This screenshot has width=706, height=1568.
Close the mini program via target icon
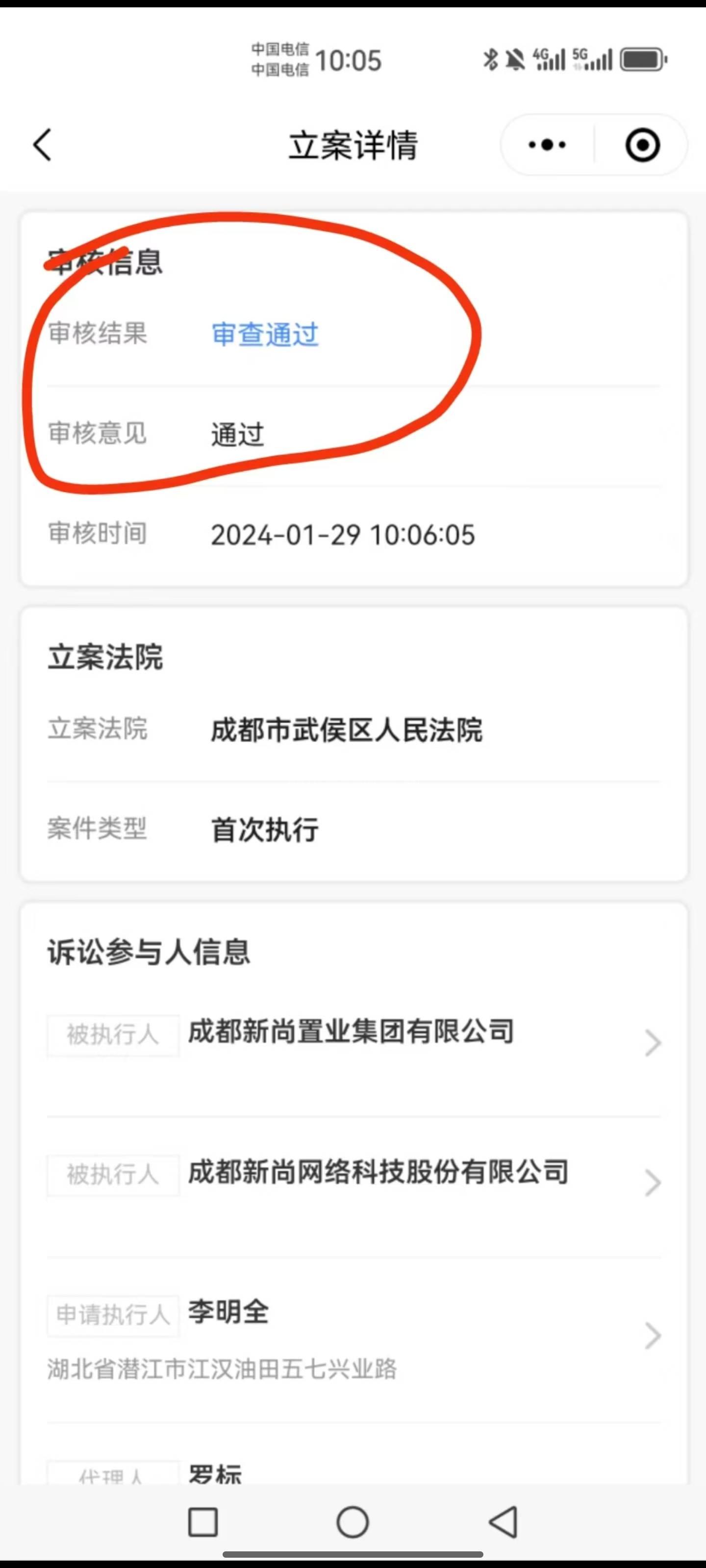coord(642,145)
